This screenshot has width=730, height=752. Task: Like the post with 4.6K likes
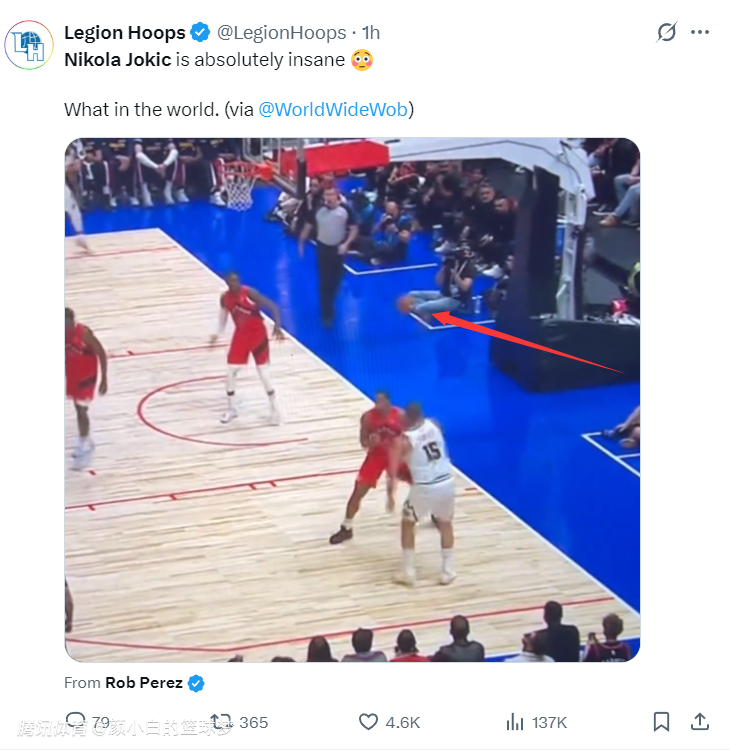click(368, 722)
